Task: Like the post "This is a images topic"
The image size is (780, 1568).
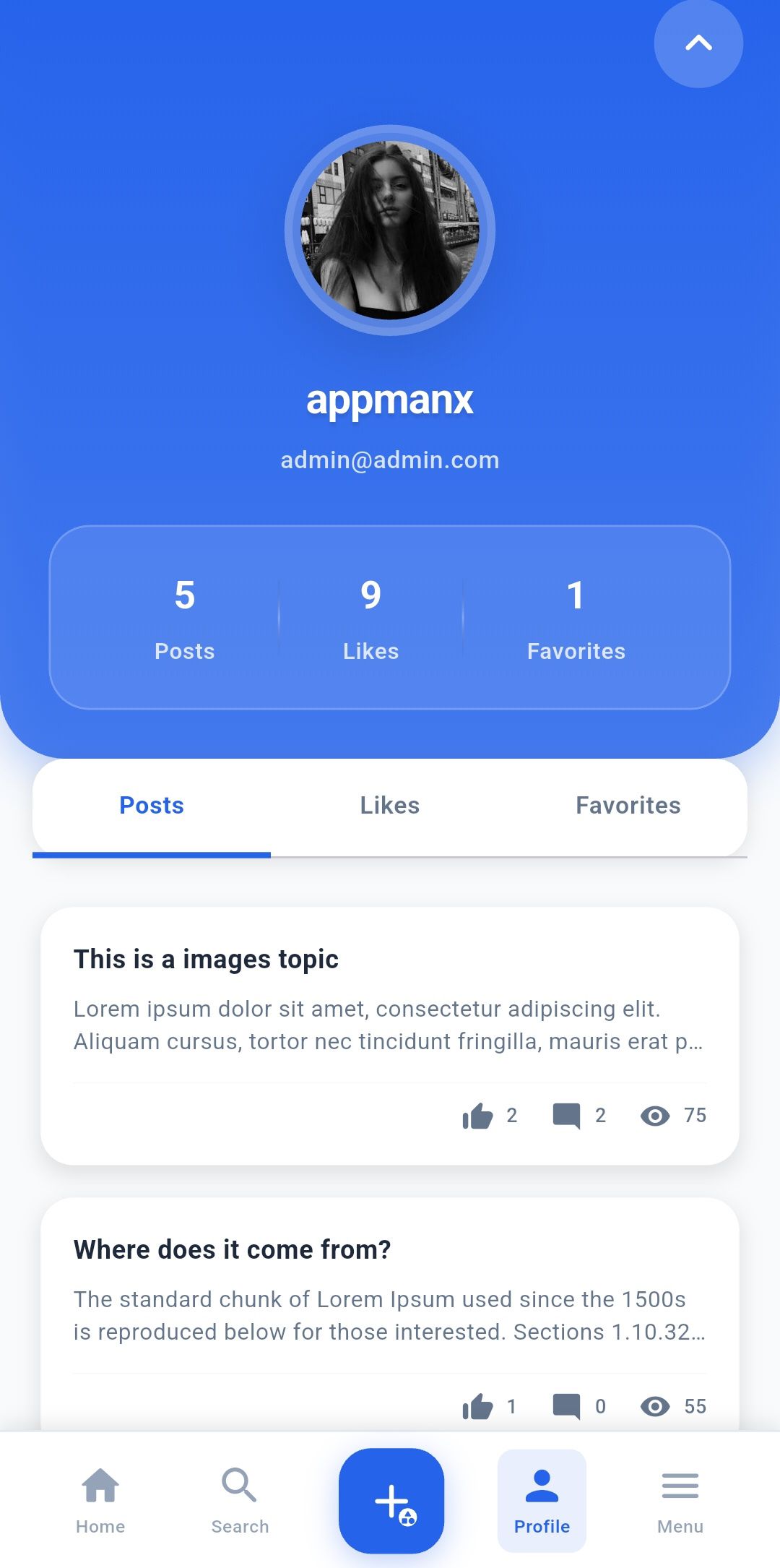Action: [478, 1116]
